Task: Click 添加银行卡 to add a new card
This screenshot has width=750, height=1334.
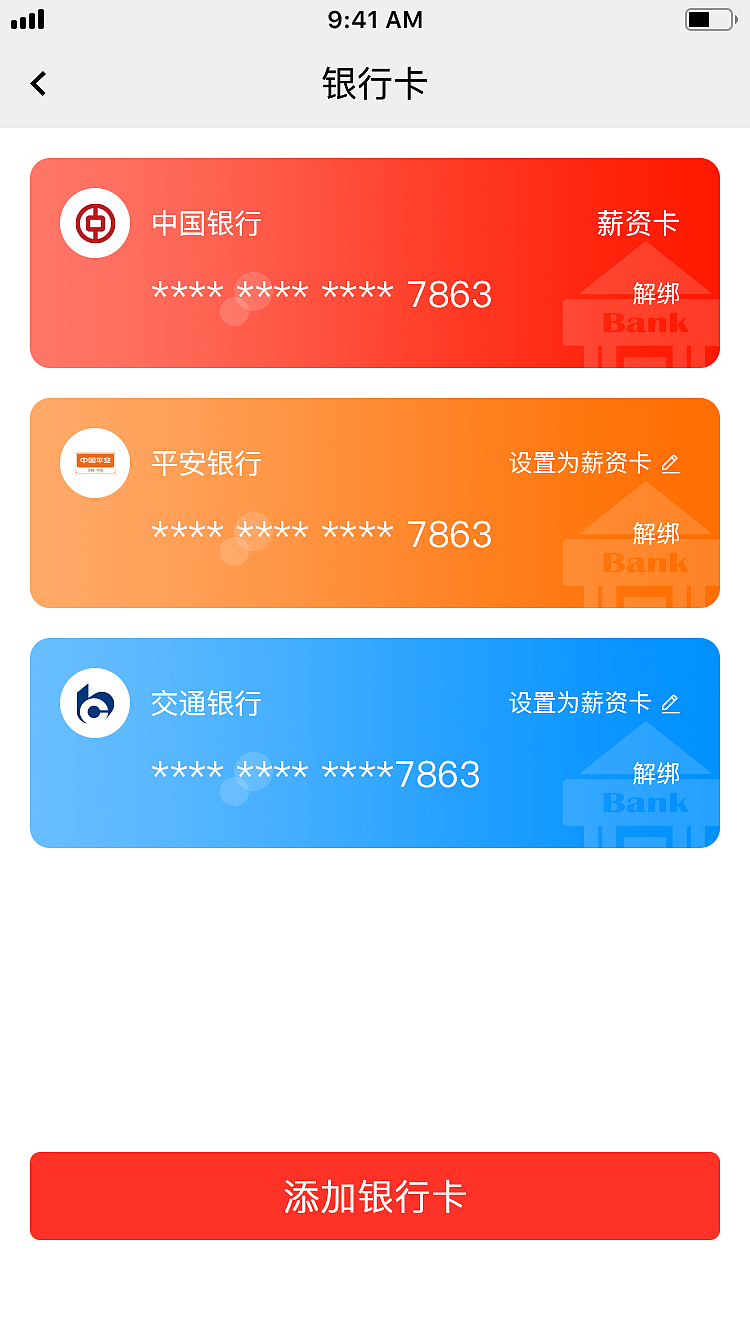Action: (x=375, y=1196)
